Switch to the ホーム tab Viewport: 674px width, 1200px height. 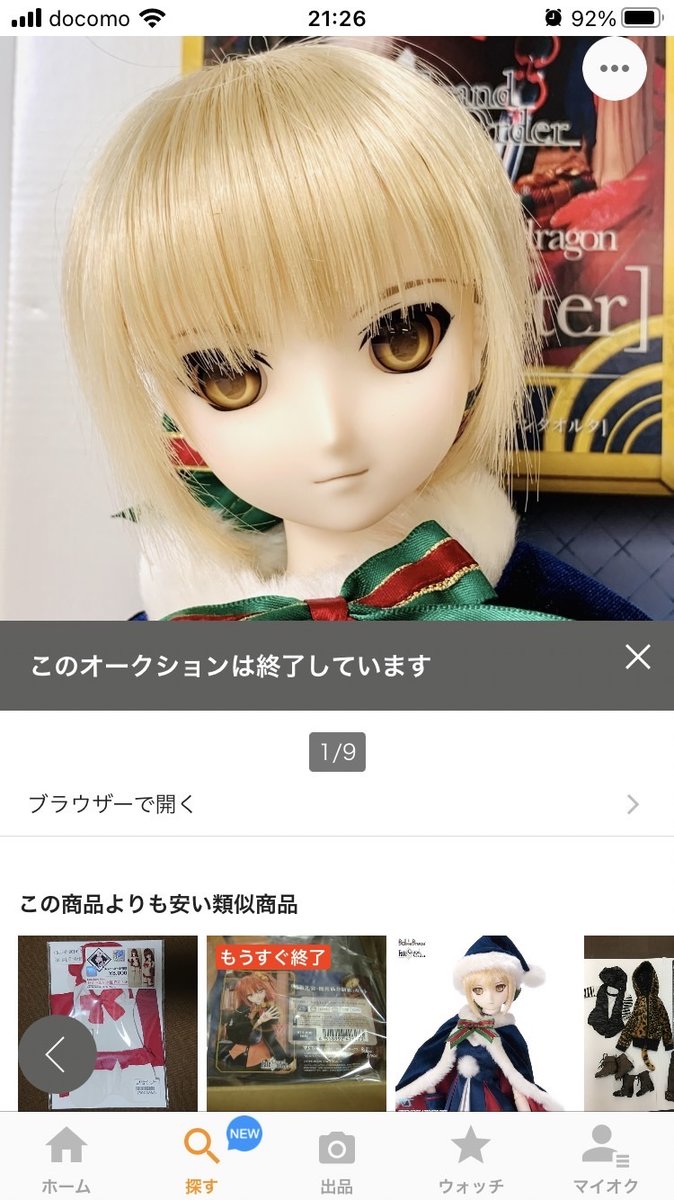pos(67,1159)
